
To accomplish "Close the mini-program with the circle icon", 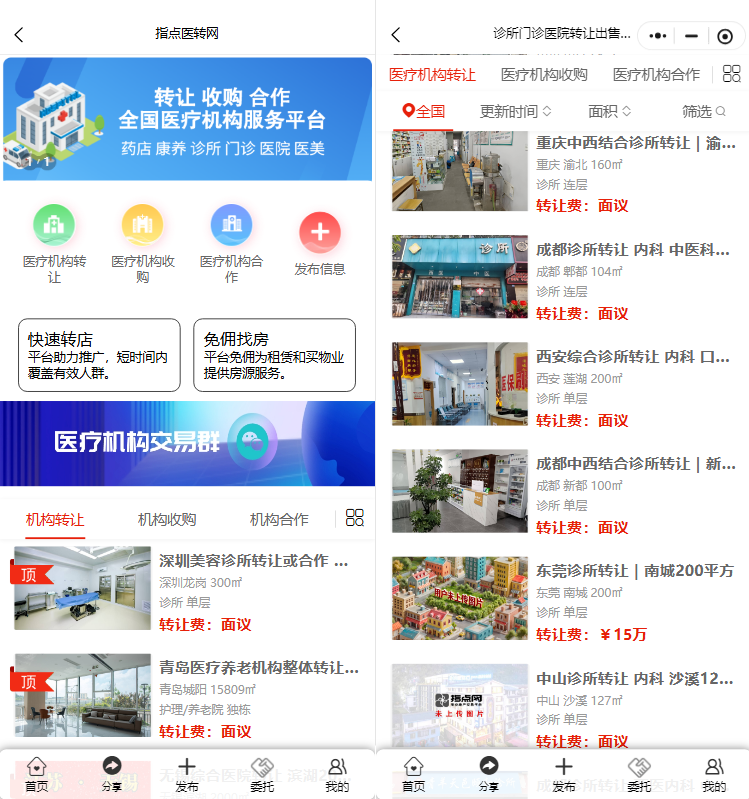I will (x=725, y=36).
